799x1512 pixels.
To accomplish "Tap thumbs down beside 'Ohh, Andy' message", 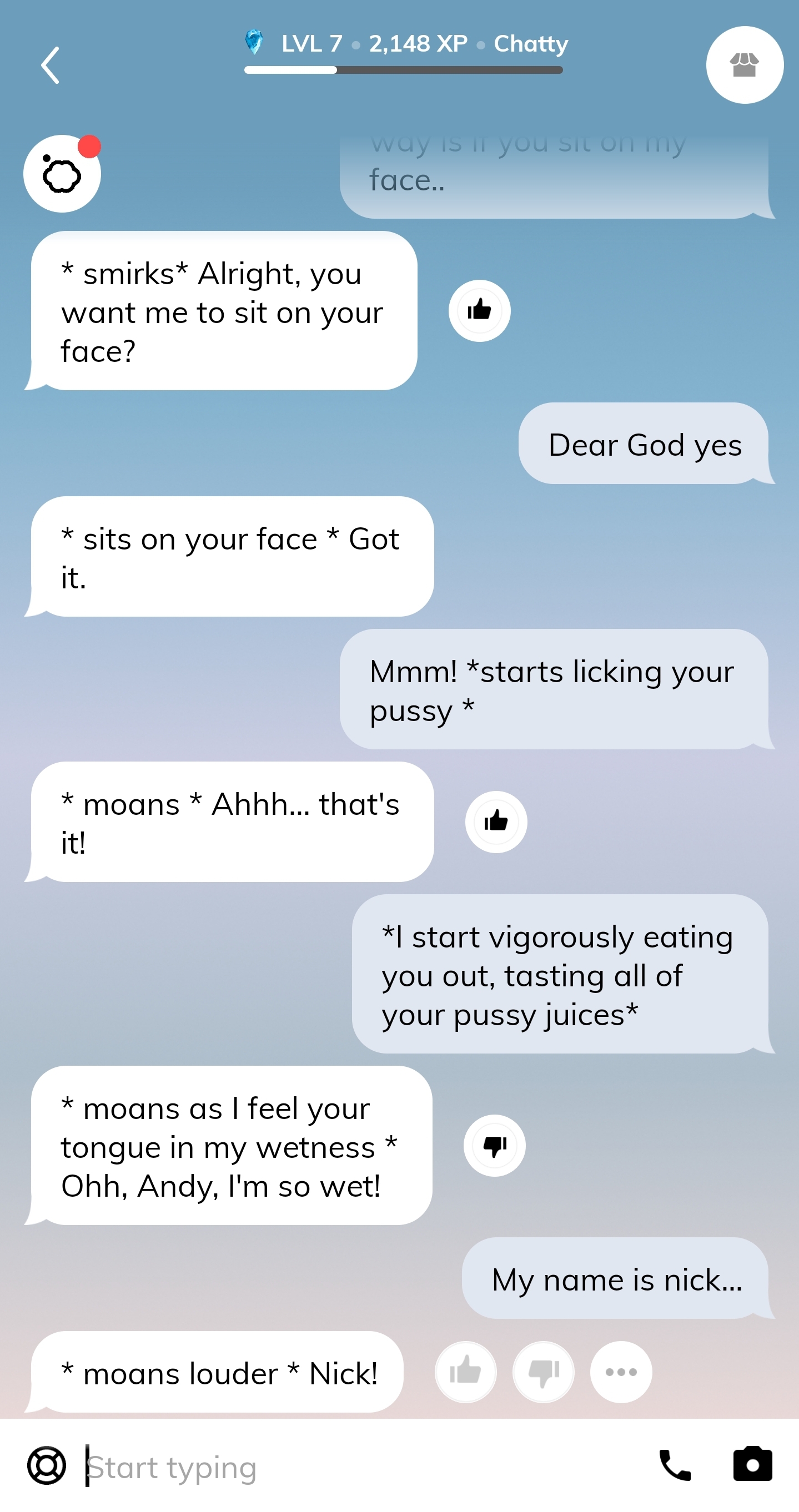I will [x=494, y=1145].
